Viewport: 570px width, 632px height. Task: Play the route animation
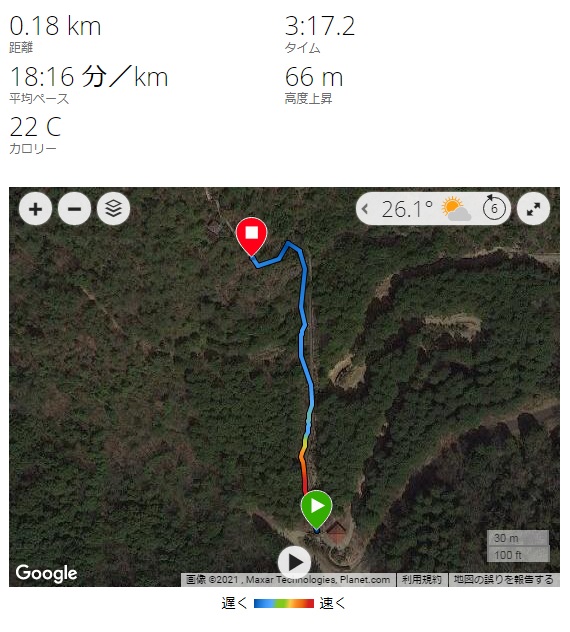coord(294,562)
